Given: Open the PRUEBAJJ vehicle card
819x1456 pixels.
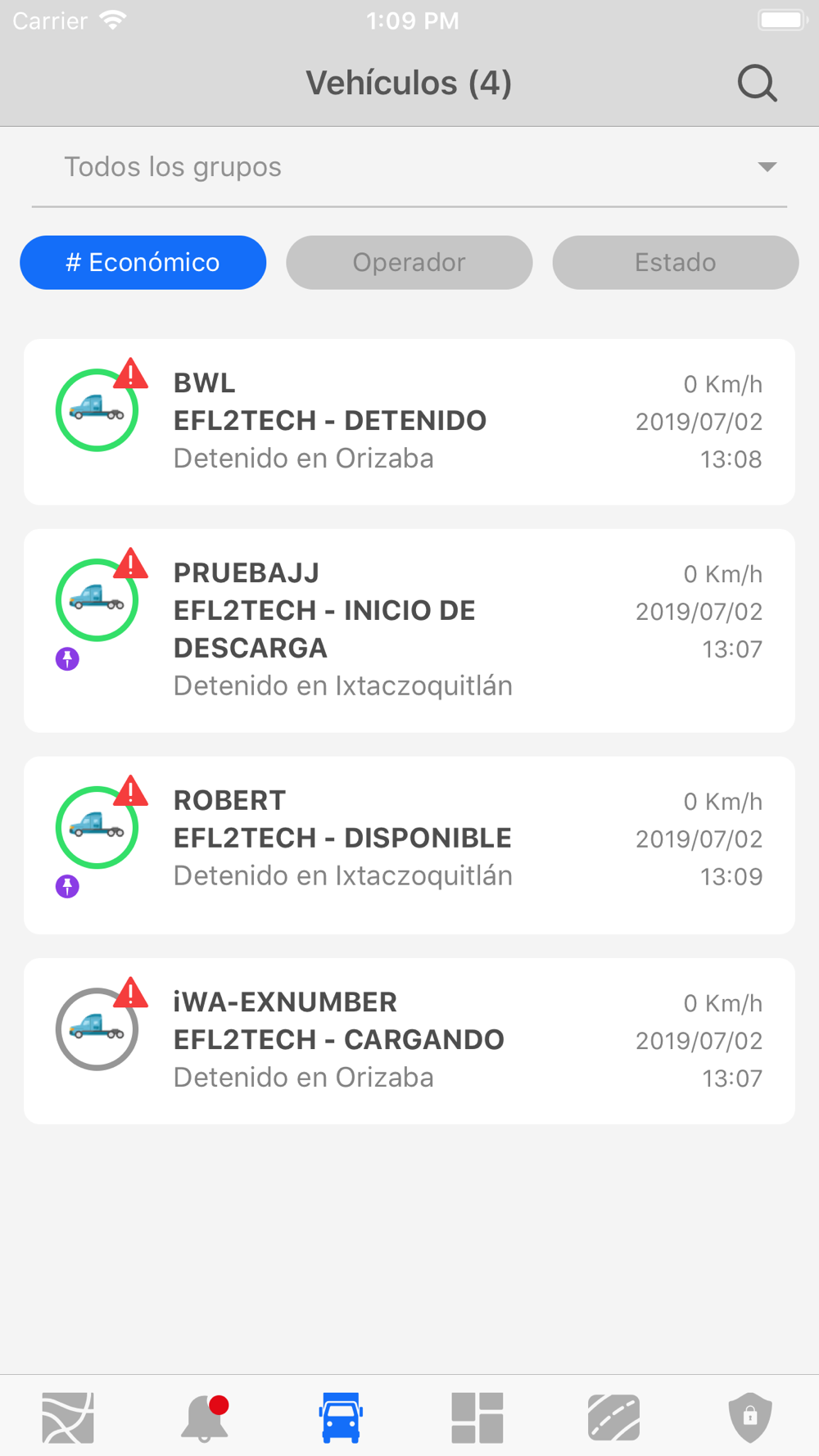Looking at the screenshot, I should coord(409,630).
